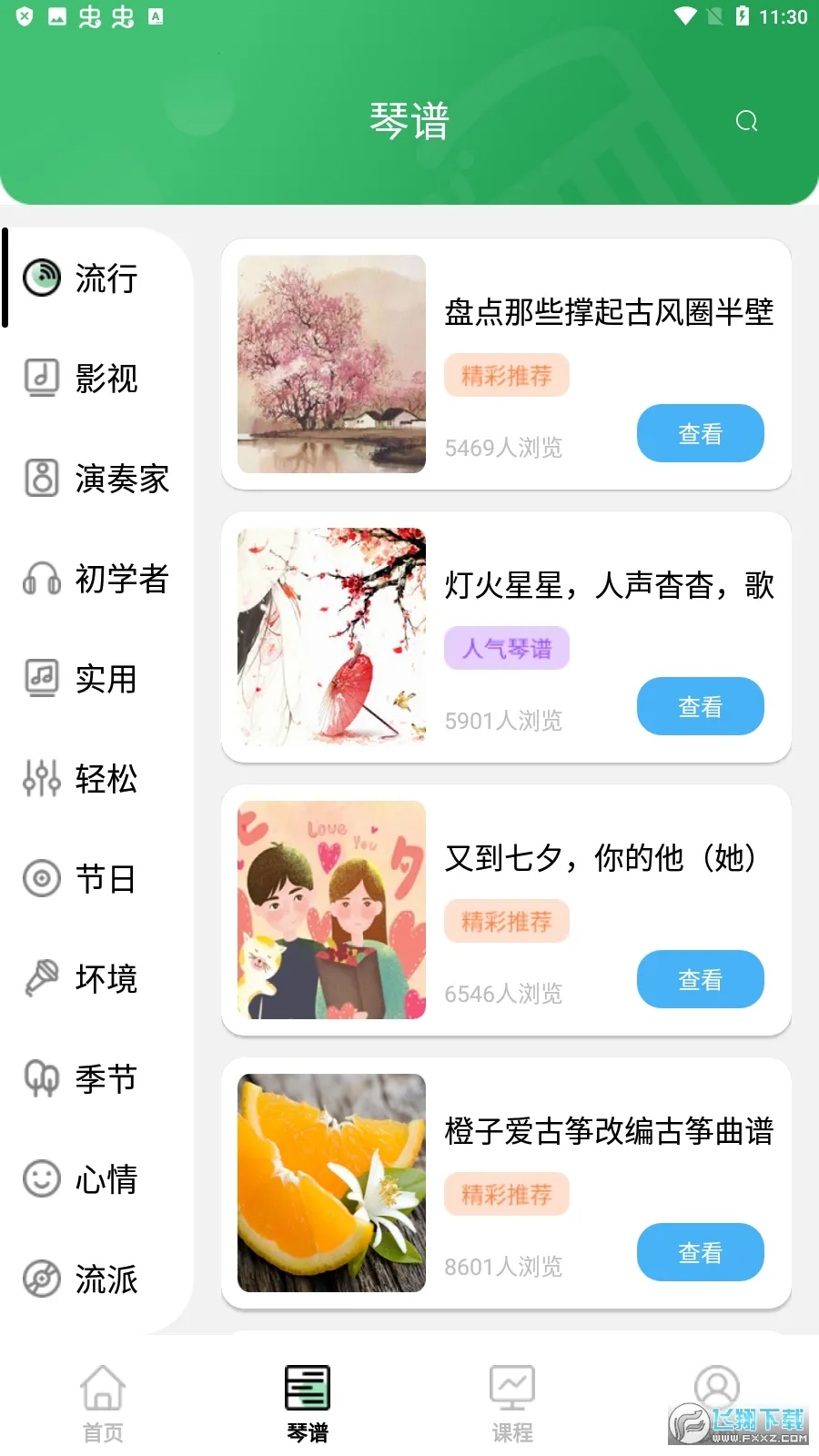Tap 查看 on the 灯火星星 card
Screen dimensions: 819x1456
[x=700, y=706]
